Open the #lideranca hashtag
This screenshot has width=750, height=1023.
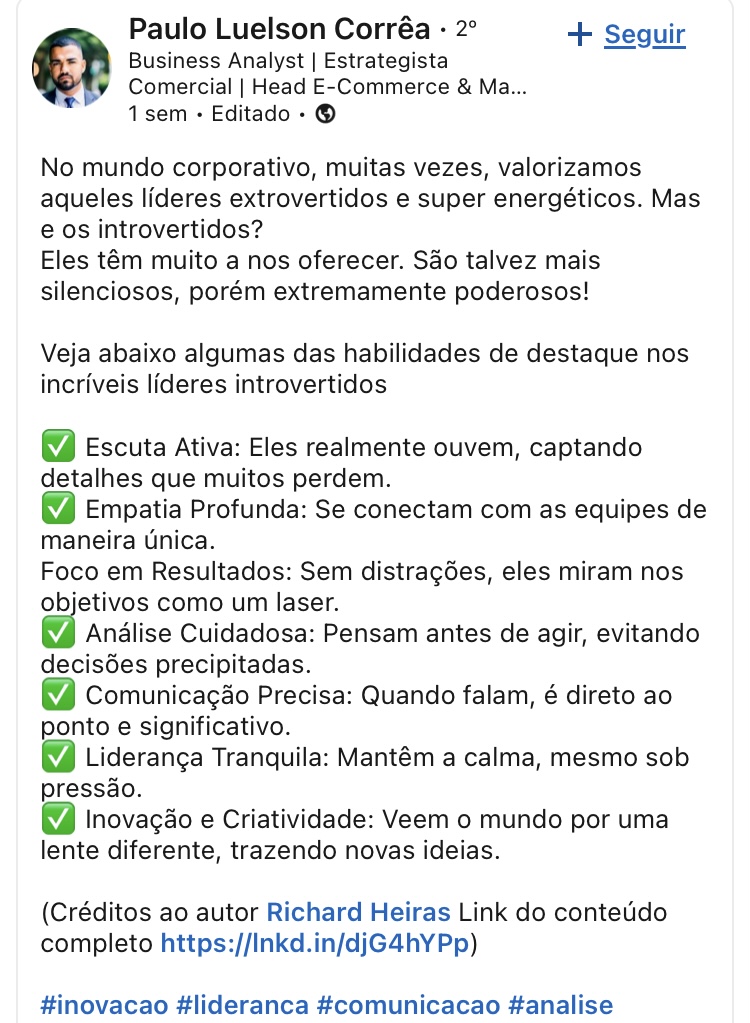[242, 1005]
